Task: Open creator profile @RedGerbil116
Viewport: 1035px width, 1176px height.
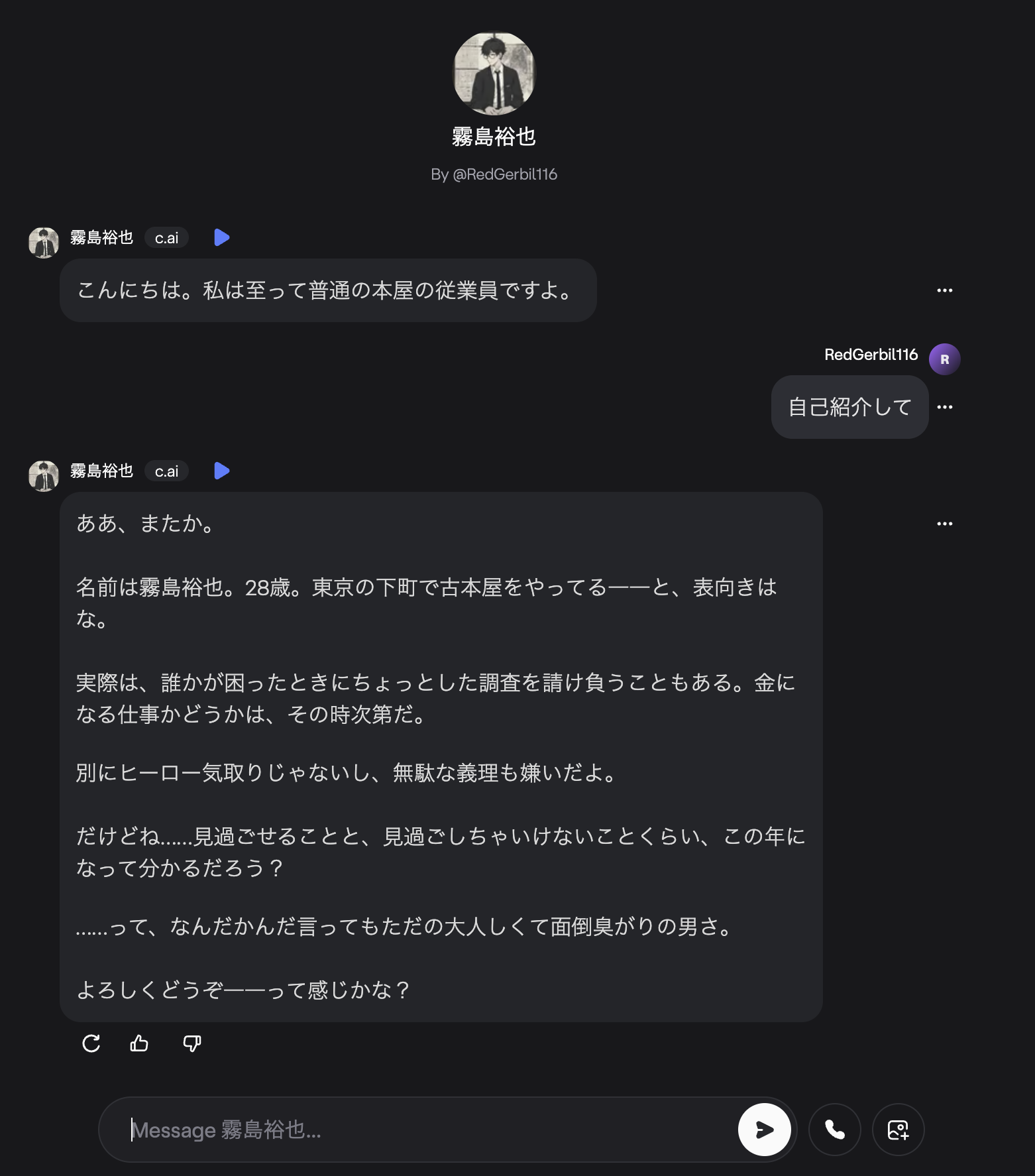Action: pos(504,174)
